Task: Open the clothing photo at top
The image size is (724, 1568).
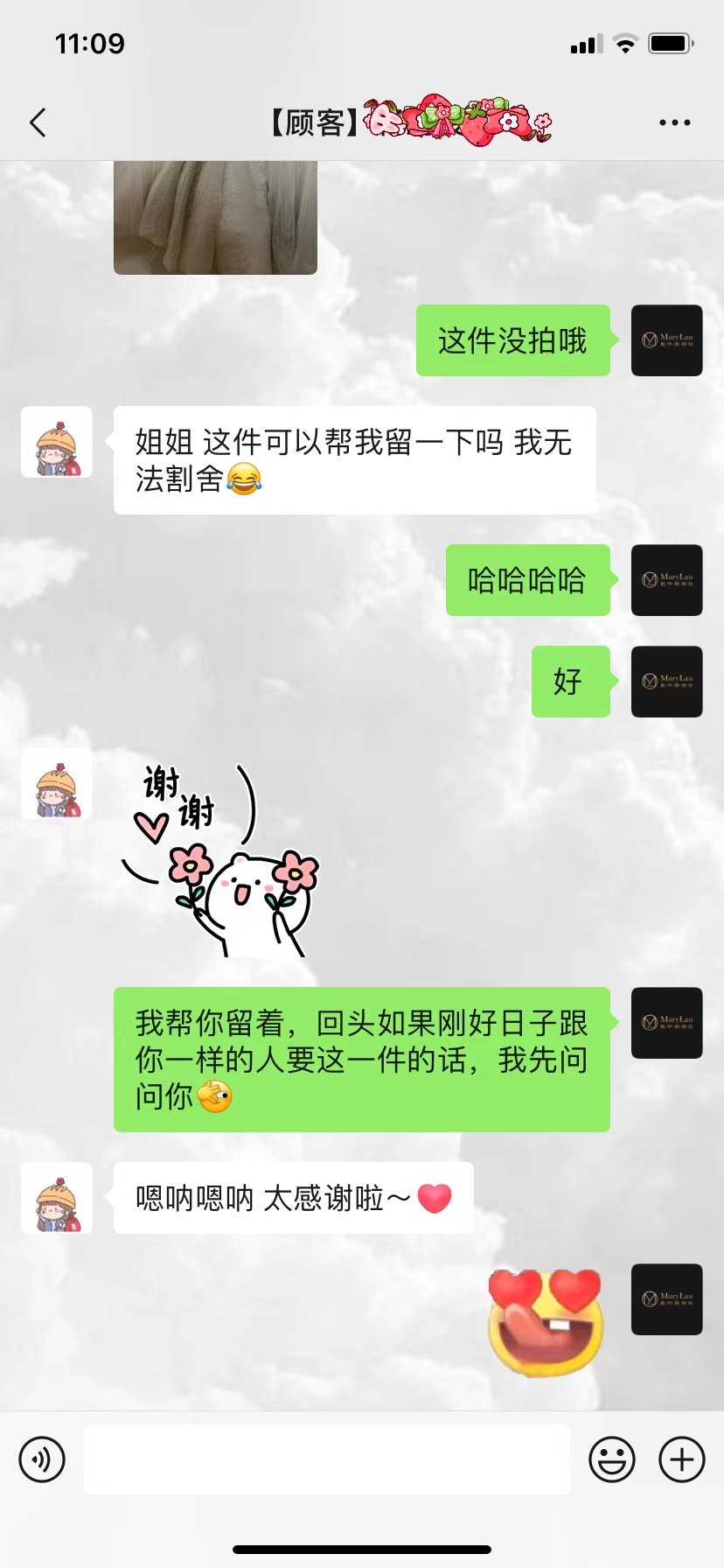Action: [215, 217]
